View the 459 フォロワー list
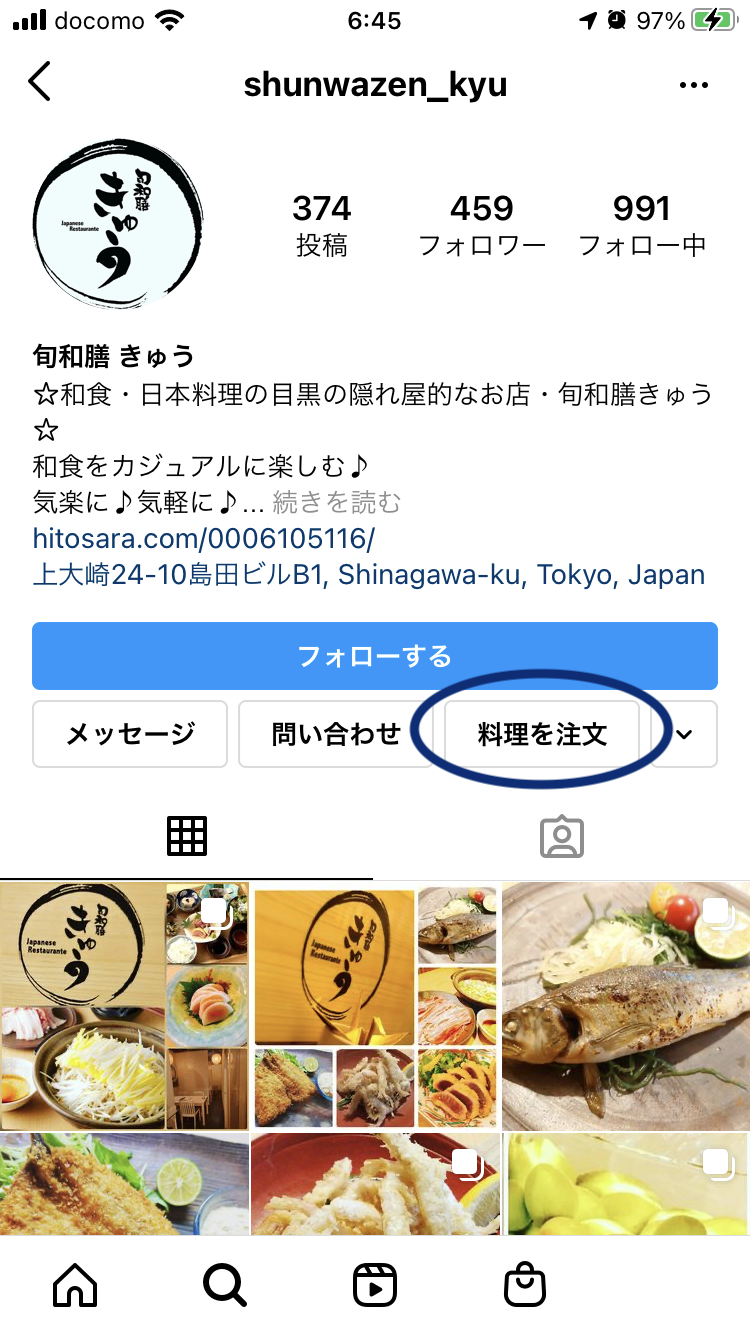Screen dimensions: 750x1334 [x=481, y=224]
